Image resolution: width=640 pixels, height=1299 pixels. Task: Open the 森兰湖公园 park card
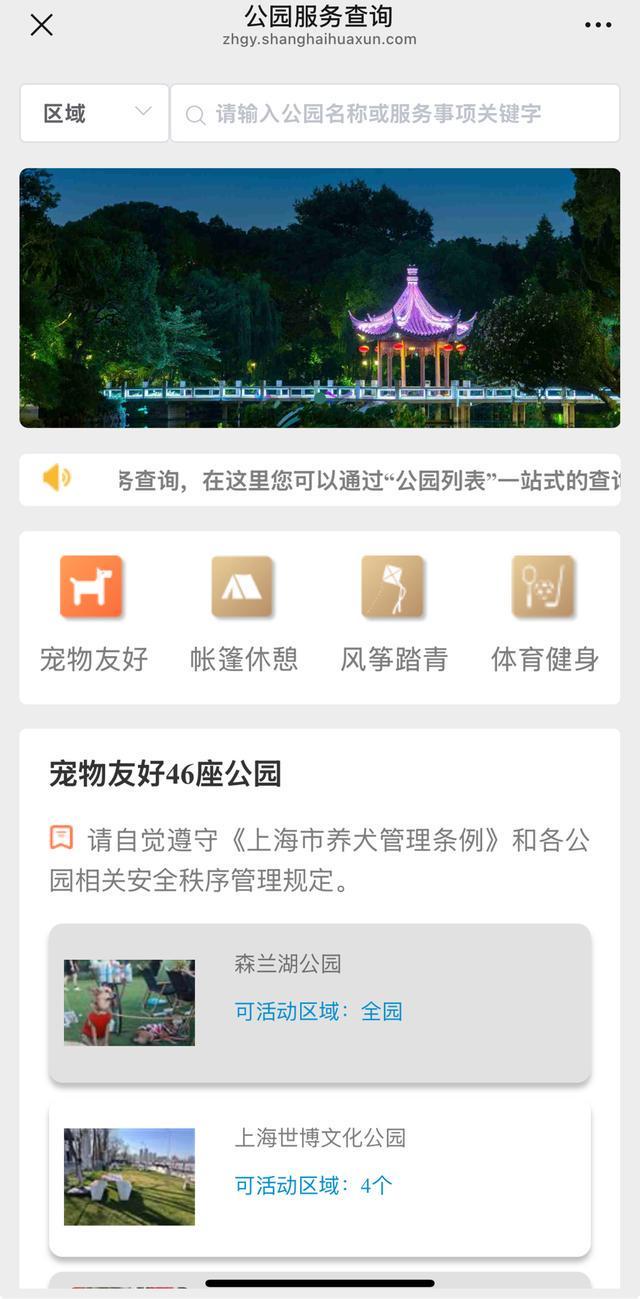point(320,1002)
